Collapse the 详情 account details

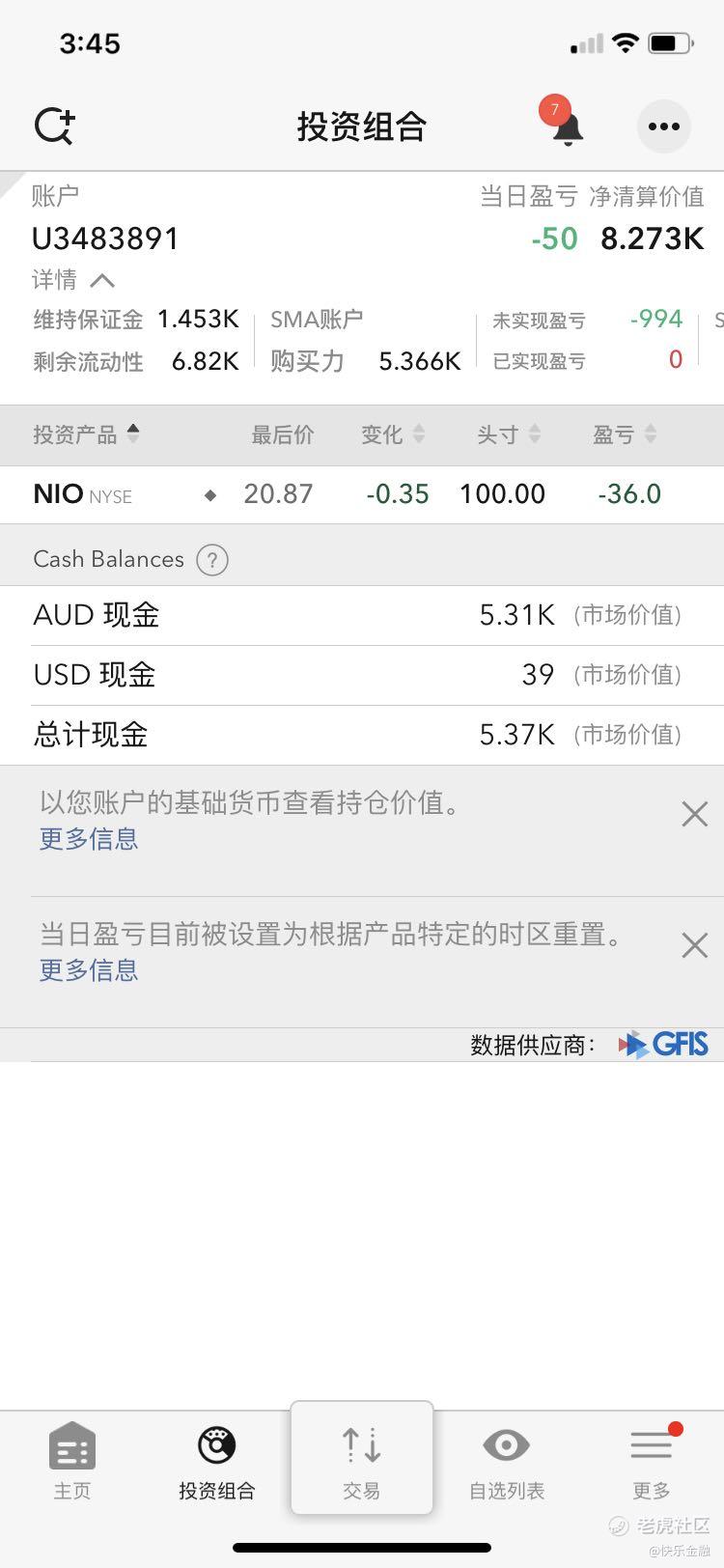(73, 280)
